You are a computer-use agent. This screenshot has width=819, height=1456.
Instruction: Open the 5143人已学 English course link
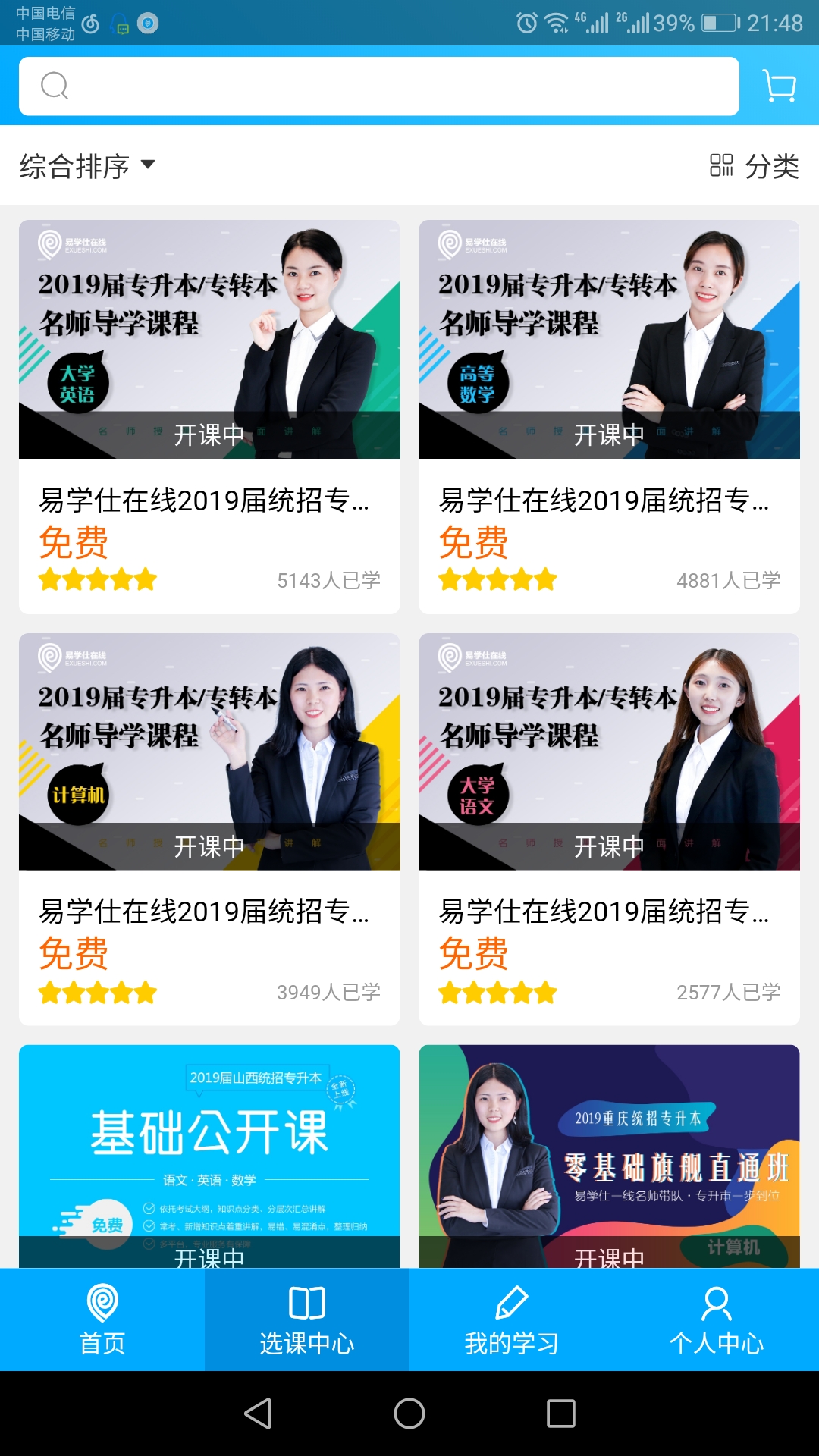[329, 579]
